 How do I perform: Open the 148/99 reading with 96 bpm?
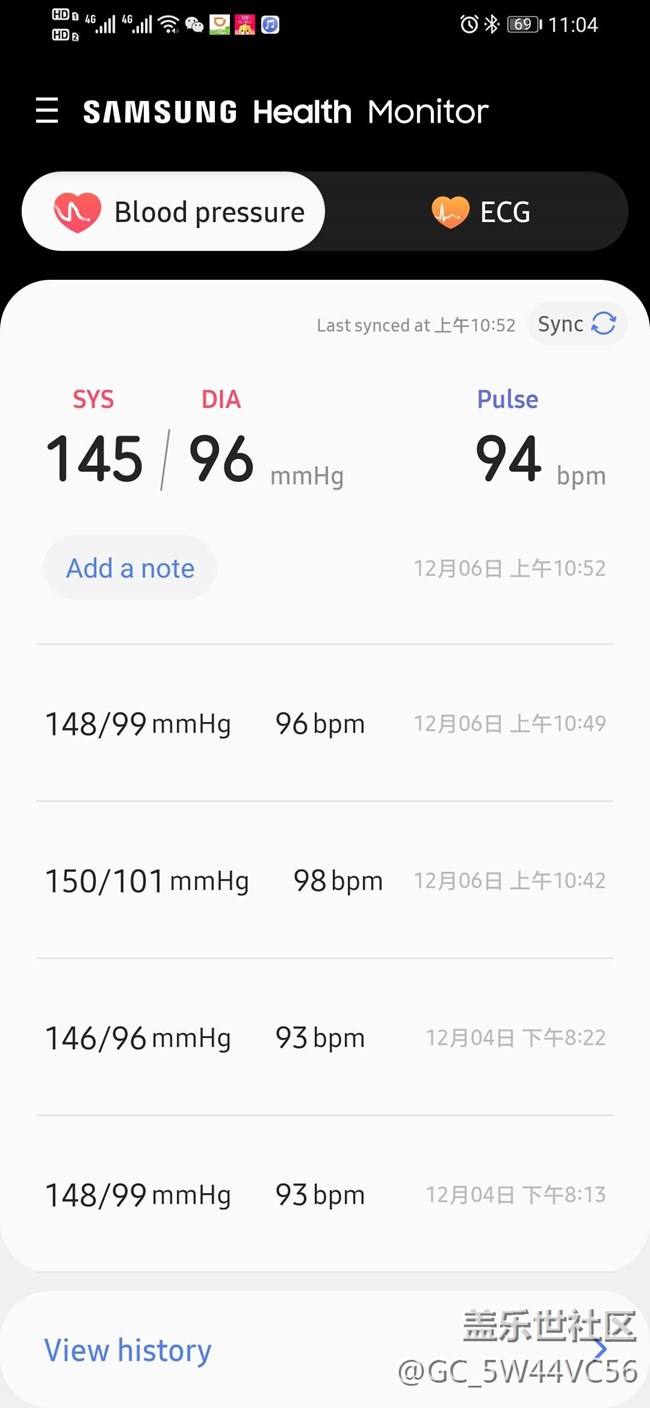324,723
